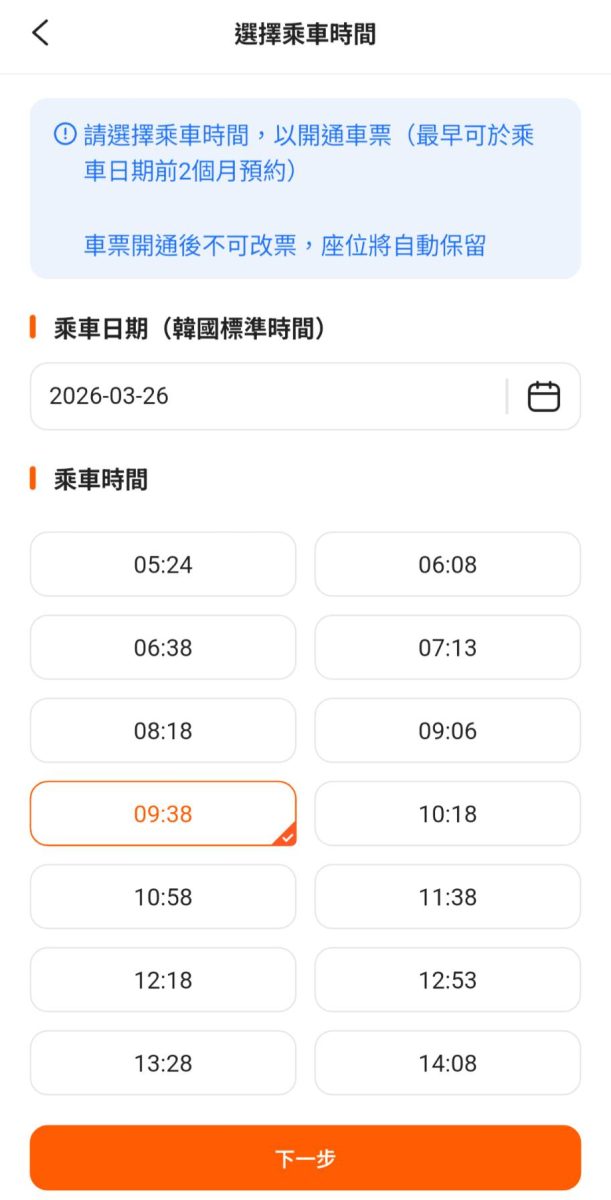Tap the orange 下一步 button
Screen dimensions: 611x1200
click(305, 1158)
